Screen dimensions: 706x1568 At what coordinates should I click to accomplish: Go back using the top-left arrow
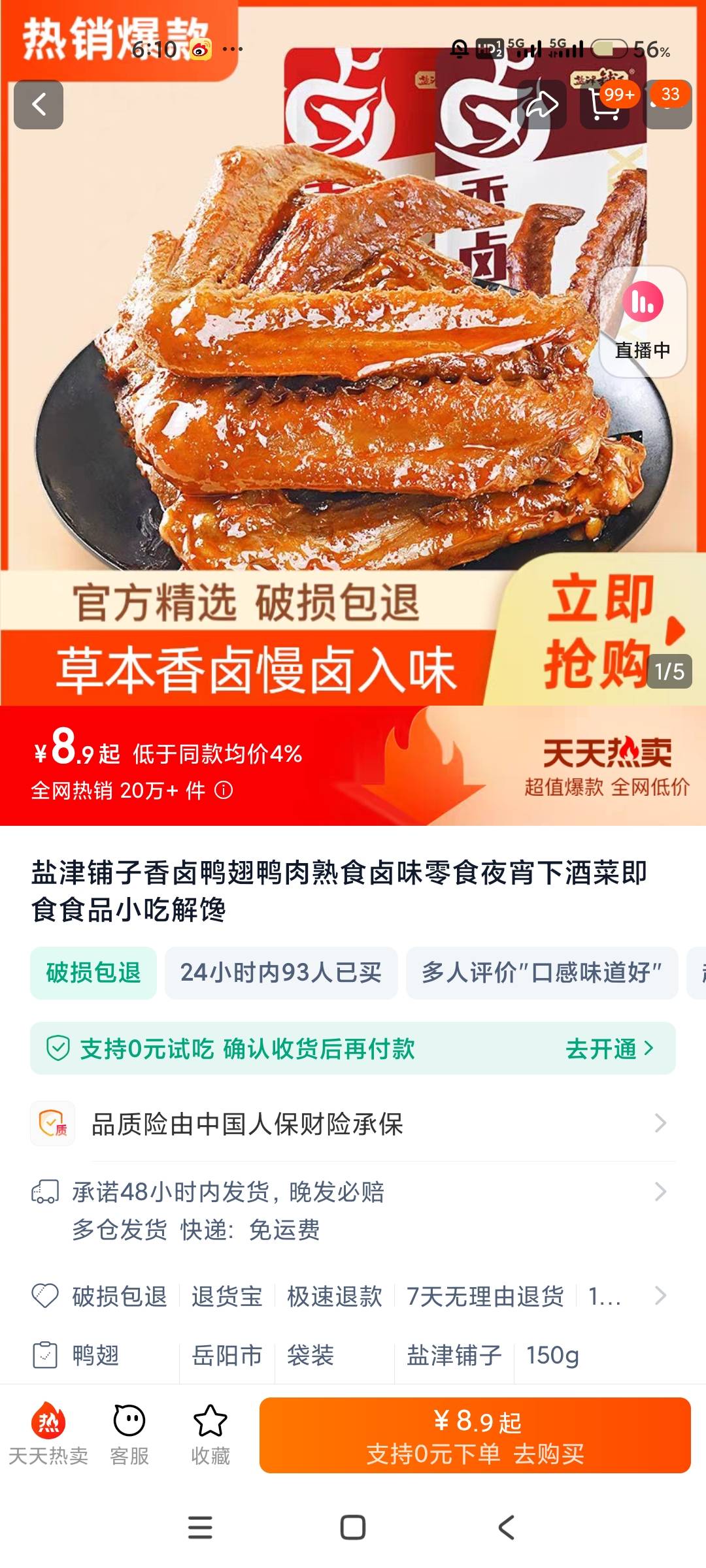pos(39,105)
